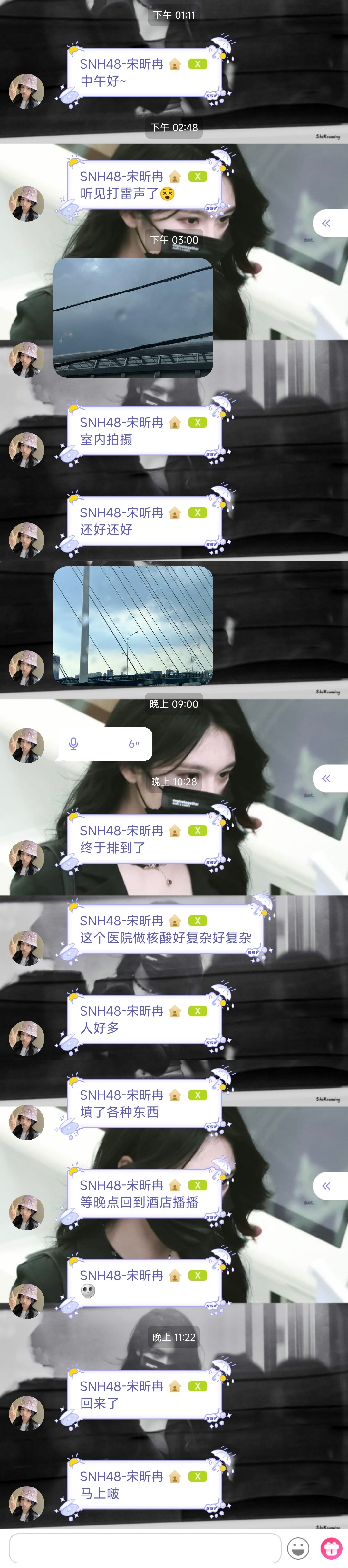Tap the message input field
Viewport: 348px width, 1568px height.
click(145, 1548)
